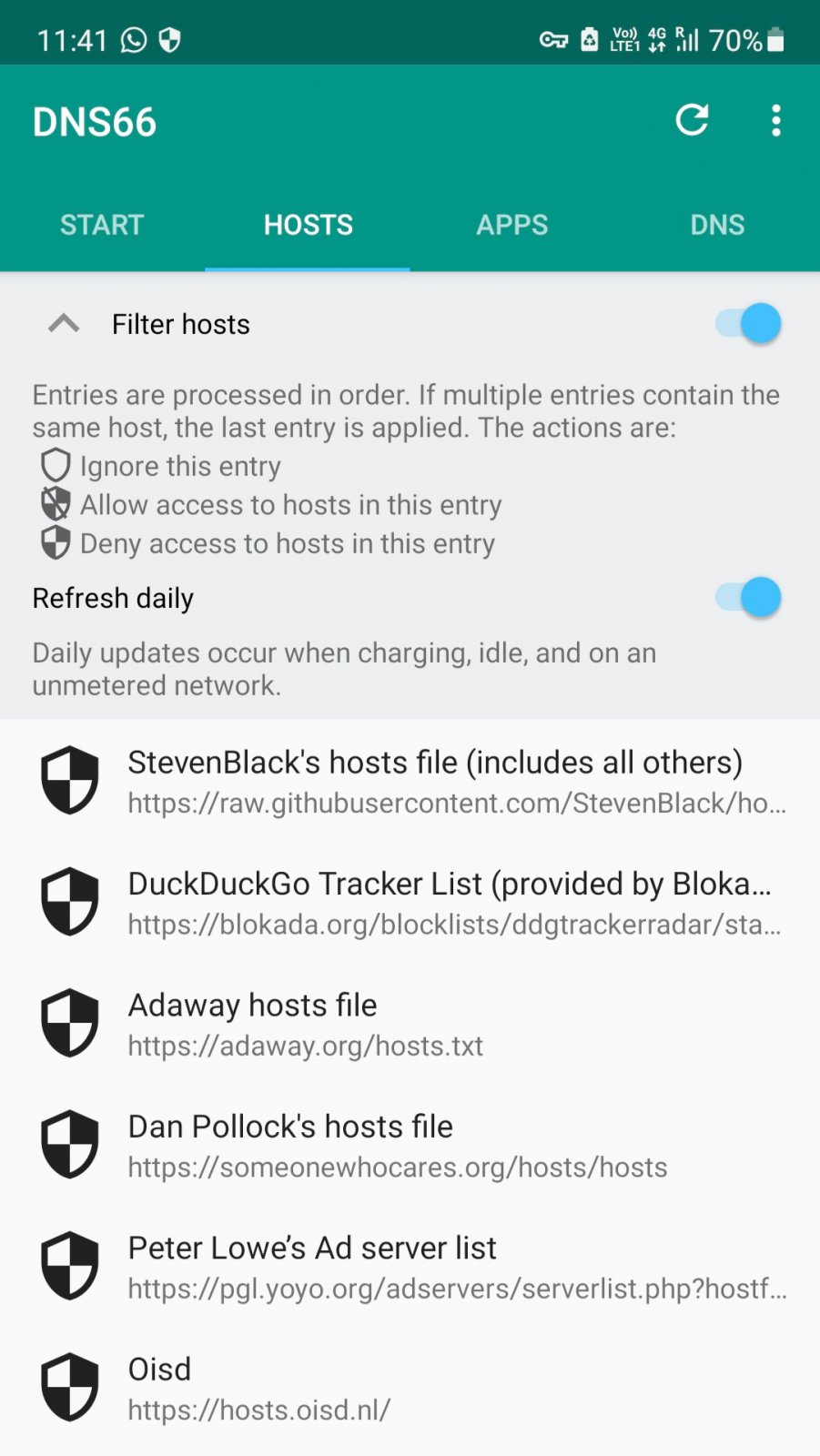Refresh the host files
820x1456 pixels.
point(692,120)
